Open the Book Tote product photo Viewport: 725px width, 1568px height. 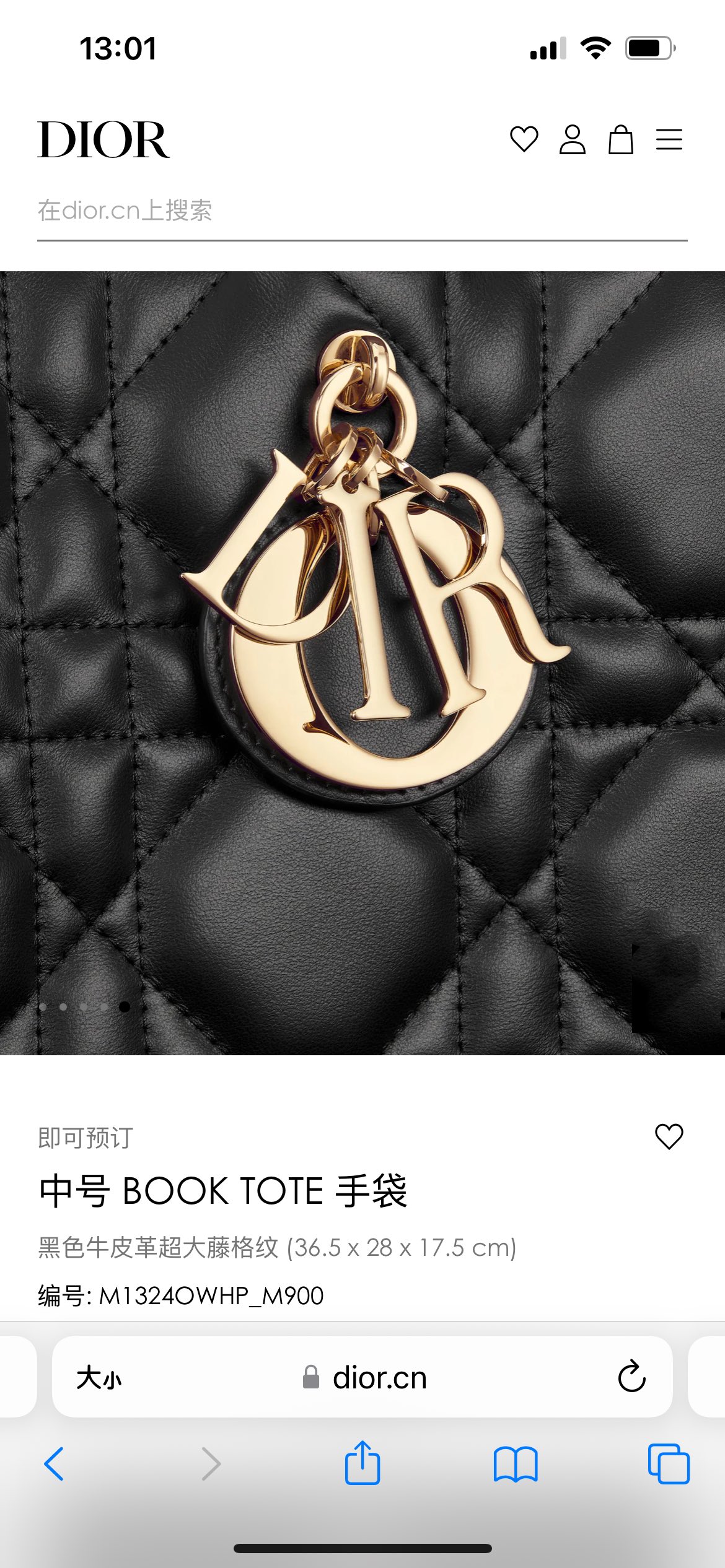(x=362, y=663)
